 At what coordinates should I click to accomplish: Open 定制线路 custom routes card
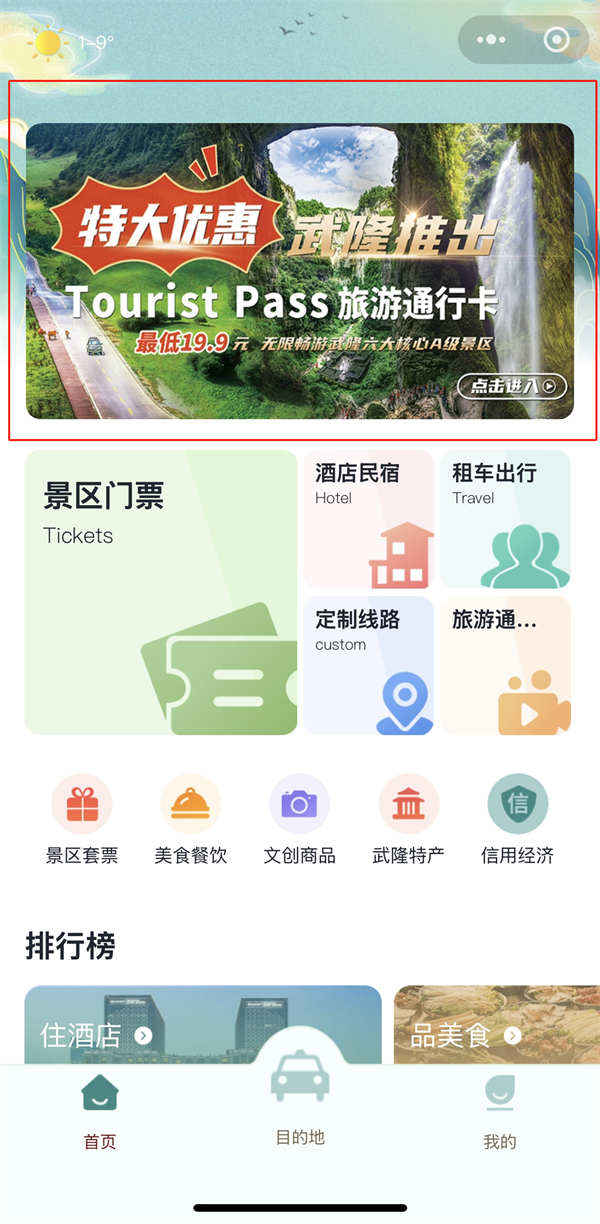point(368,665)
